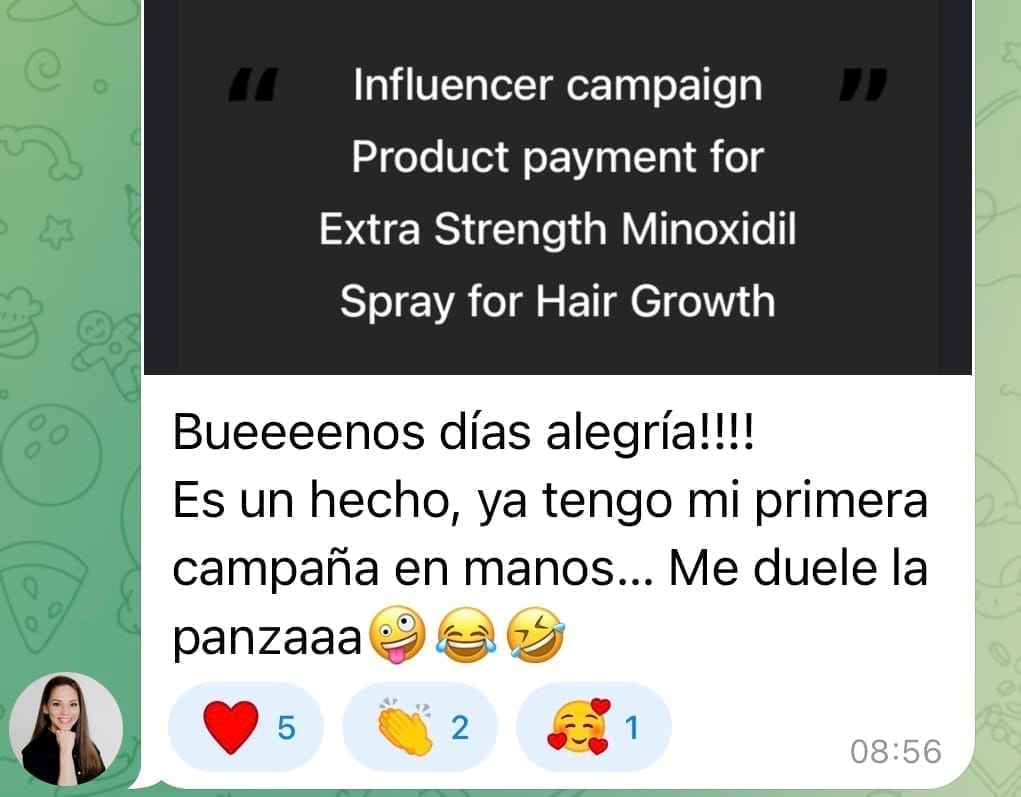Screen dimensions: 1021x797
Task: React with the smiling hearts emoji
Action: click(592, 728)
